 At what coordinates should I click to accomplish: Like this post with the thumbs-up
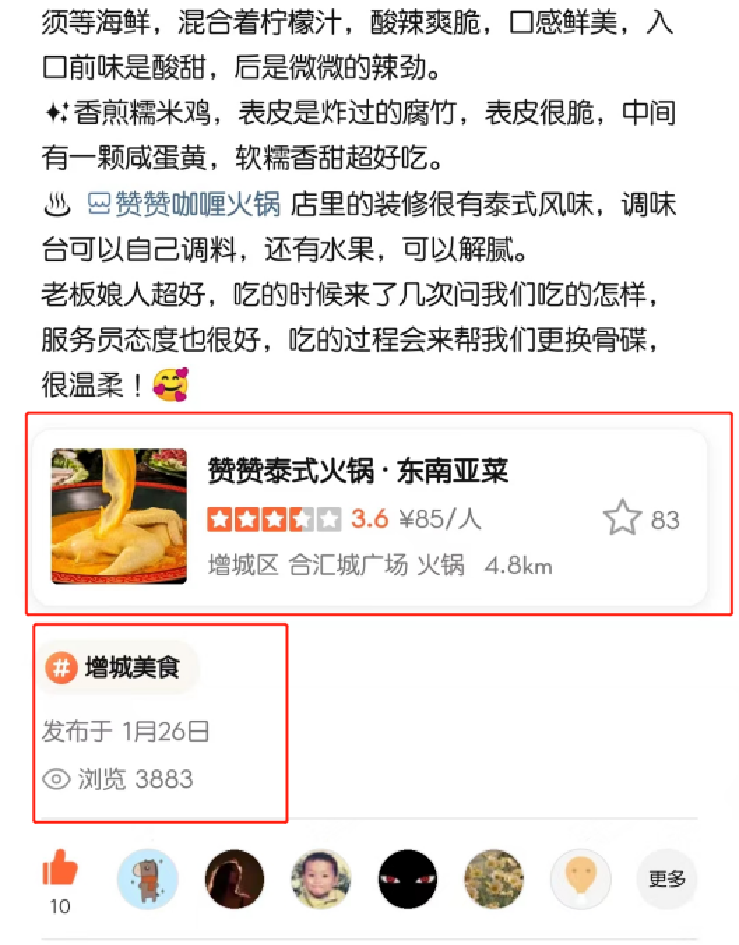(x=60, y=870)
